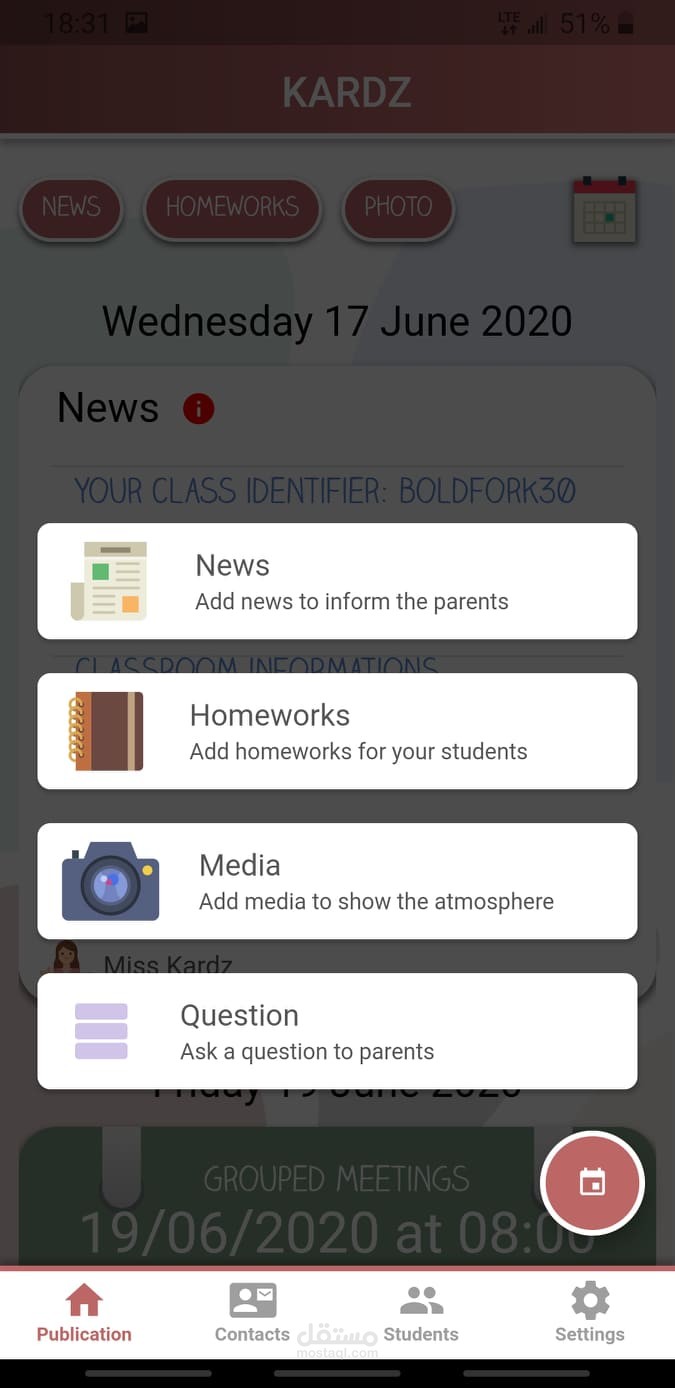The image size is (675, 1388).
Task: Switch to the Publication tab
Action: click(84, 1314)
